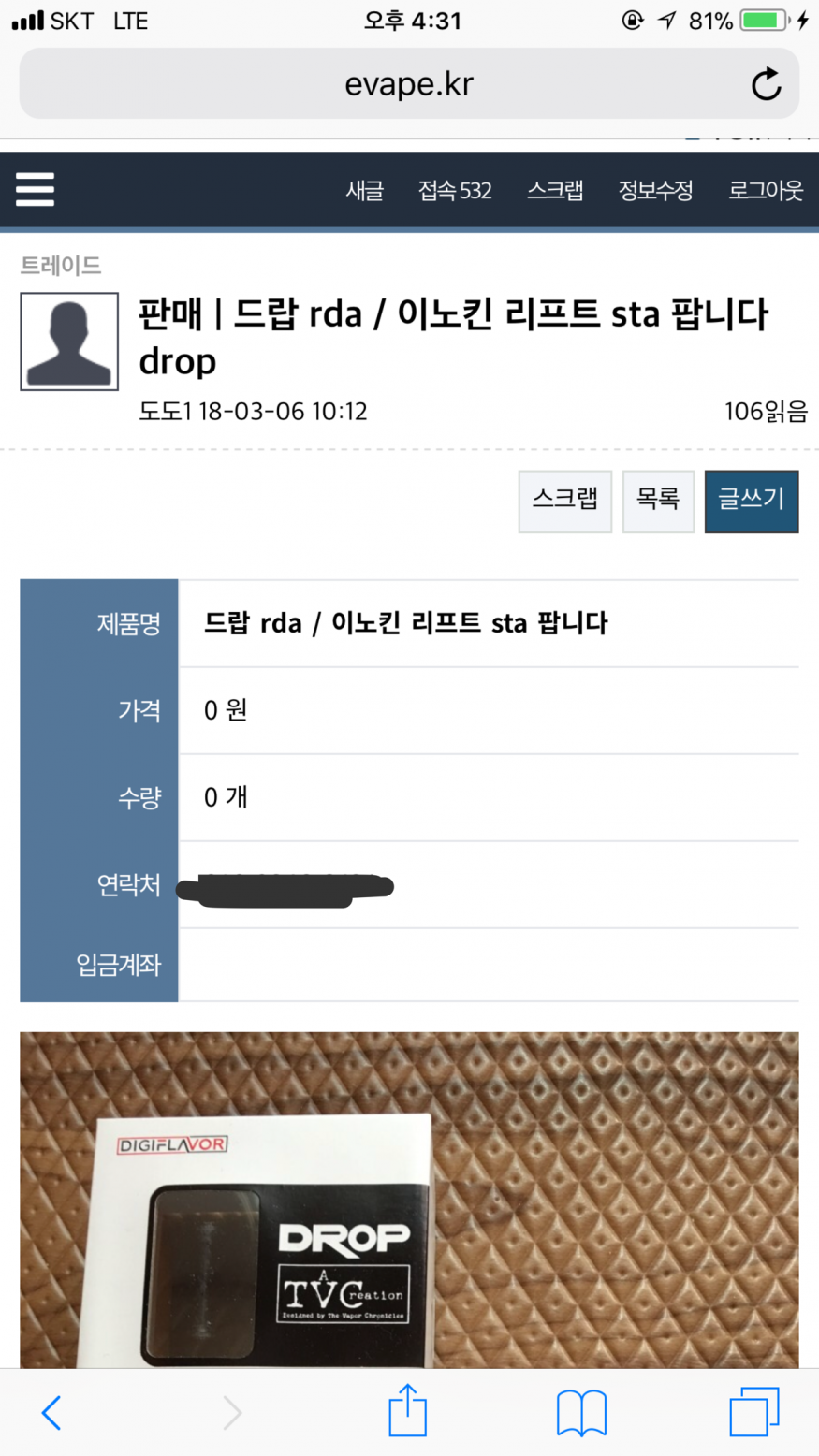This screenshot has width=819, height=1456.
Task: Open Safari bookmarks
Action: [581, 1412]
